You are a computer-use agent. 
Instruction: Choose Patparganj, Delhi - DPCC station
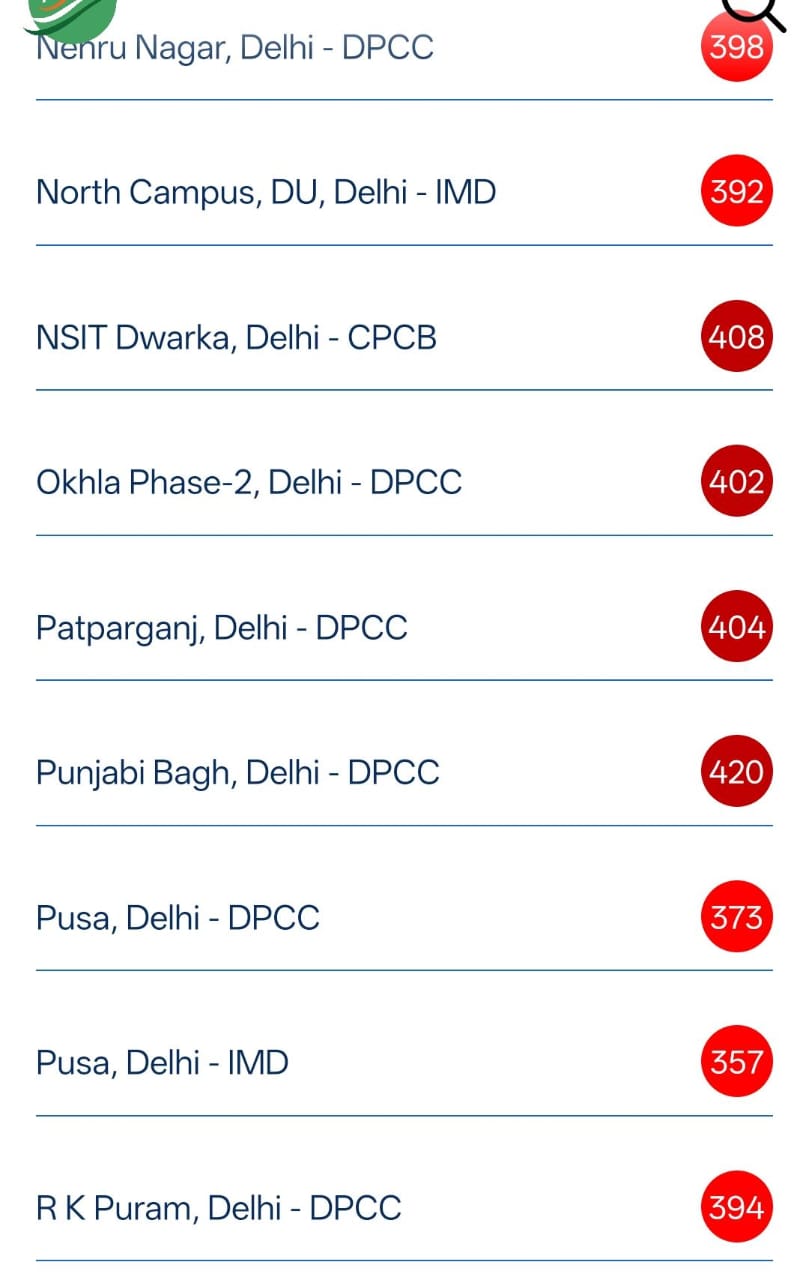pyautogui.click(x=222, y=628)
